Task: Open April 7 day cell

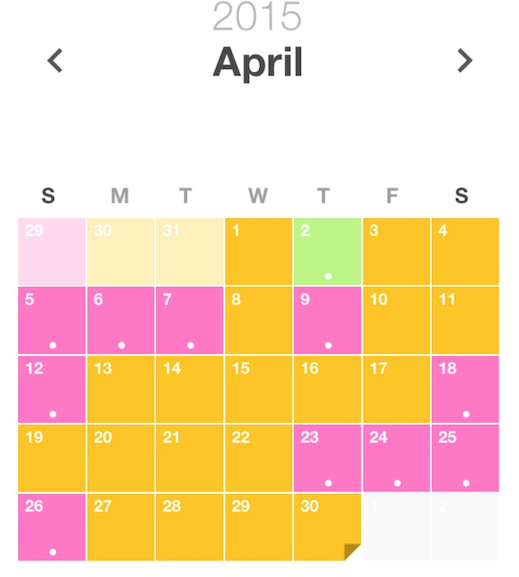Action: click(190, 320)
